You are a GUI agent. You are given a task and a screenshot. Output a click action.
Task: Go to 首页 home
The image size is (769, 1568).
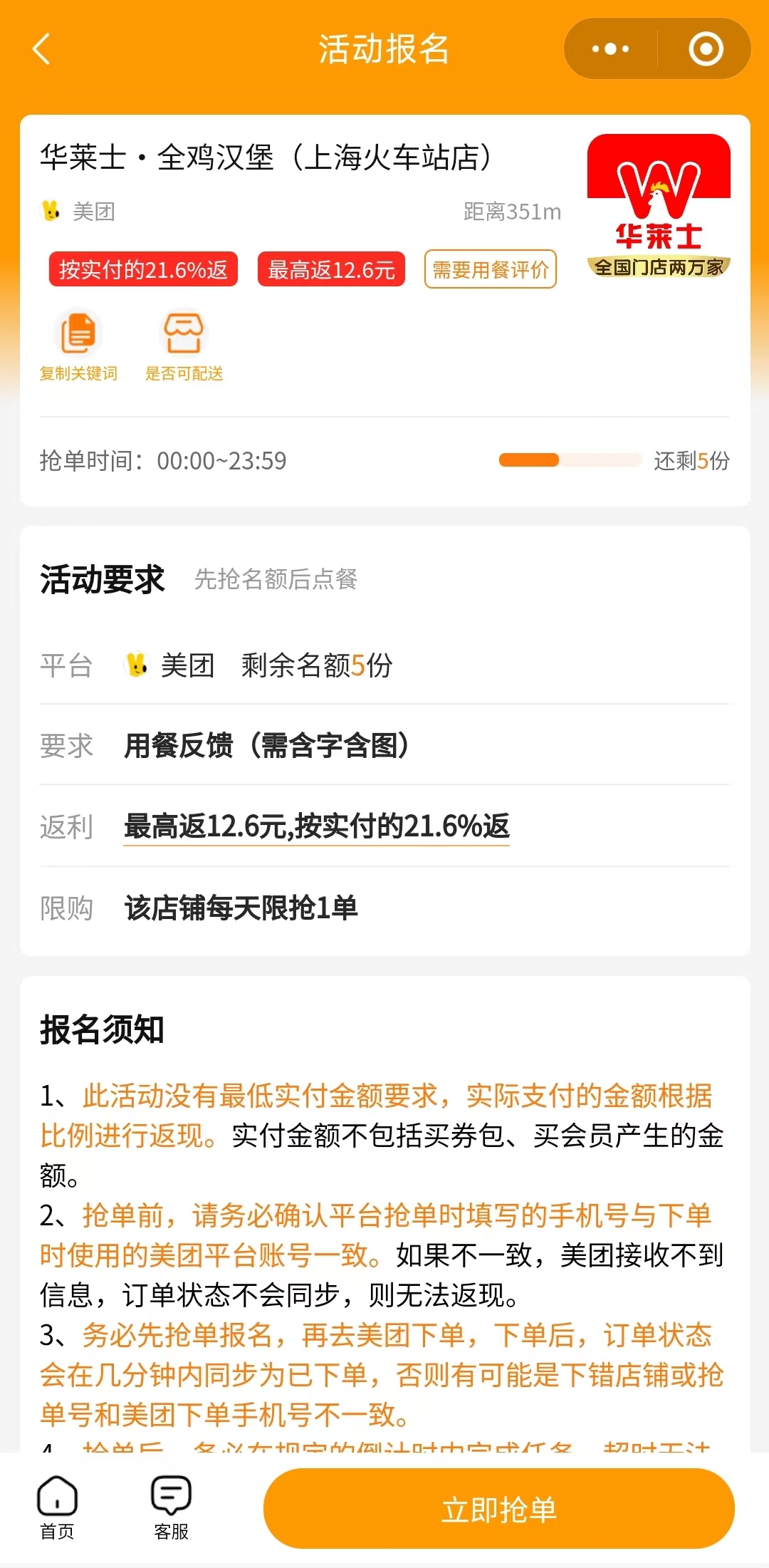[57, 1507]
